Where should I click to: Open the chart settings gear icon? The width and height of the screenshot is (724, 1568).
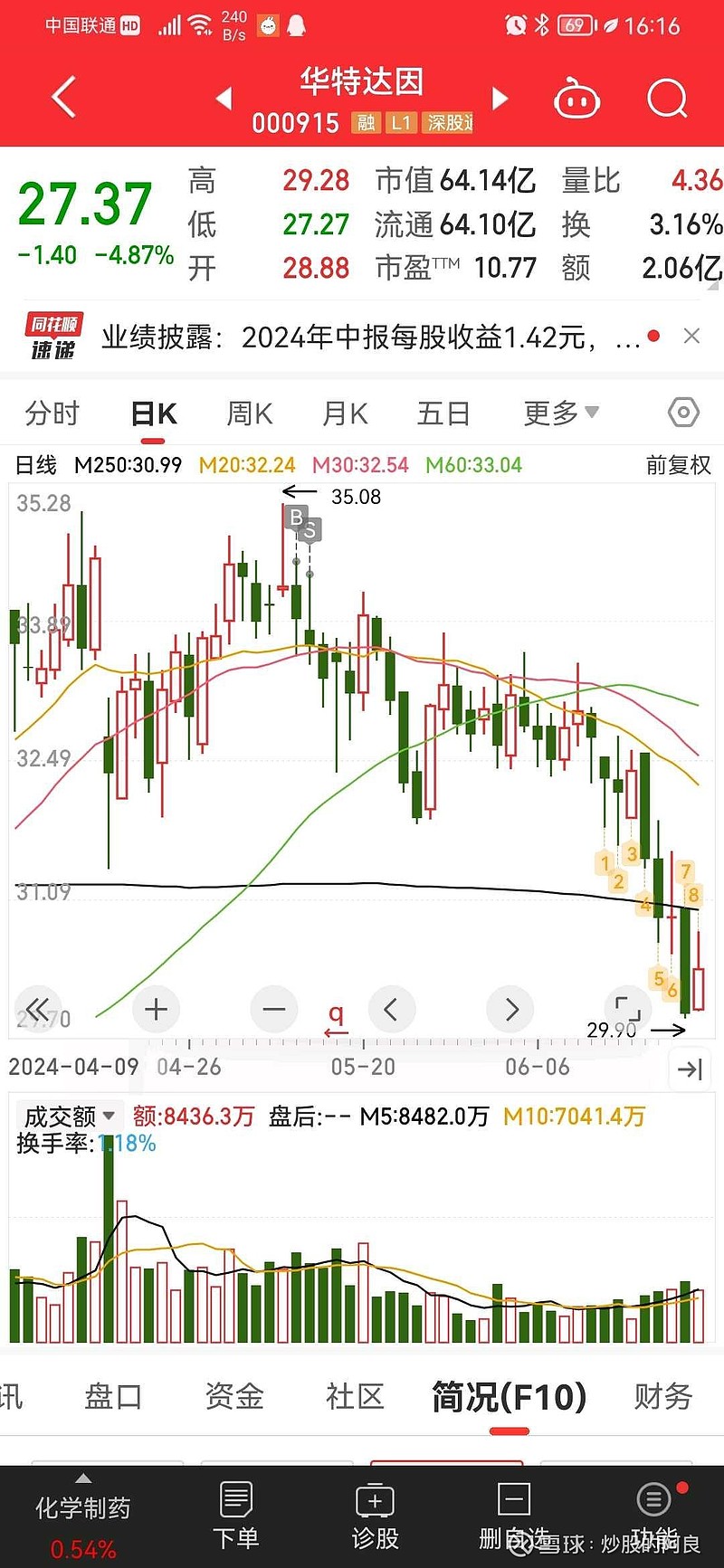click(683, 413)
